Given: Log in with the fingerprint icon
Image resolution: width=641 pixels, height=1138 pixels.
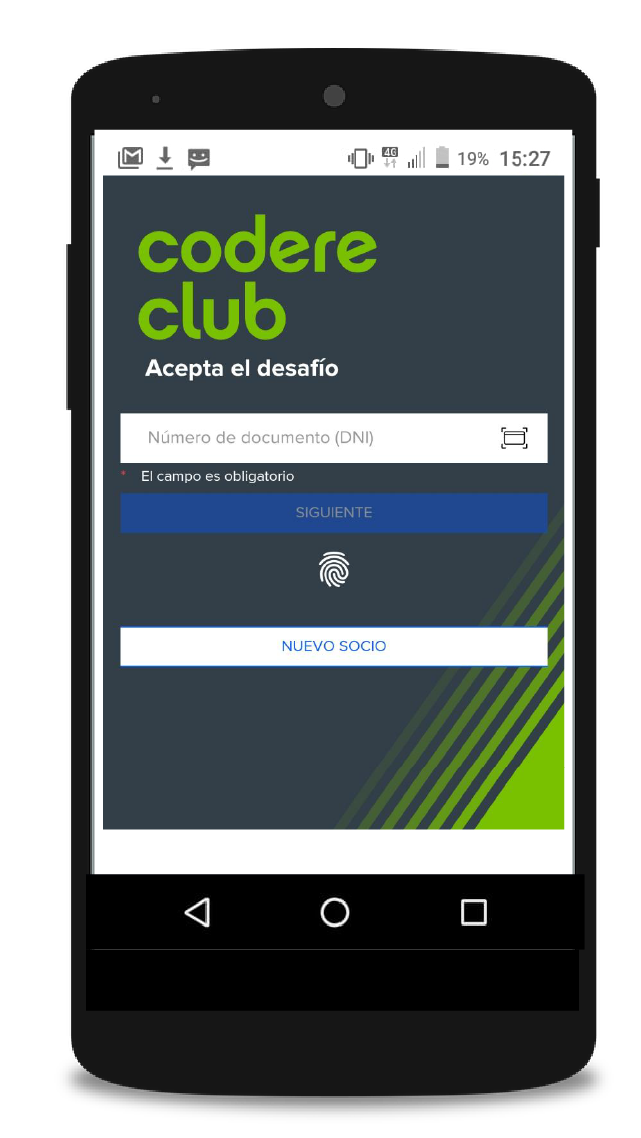Looking at the screenshot, I should tap(334, 571).
